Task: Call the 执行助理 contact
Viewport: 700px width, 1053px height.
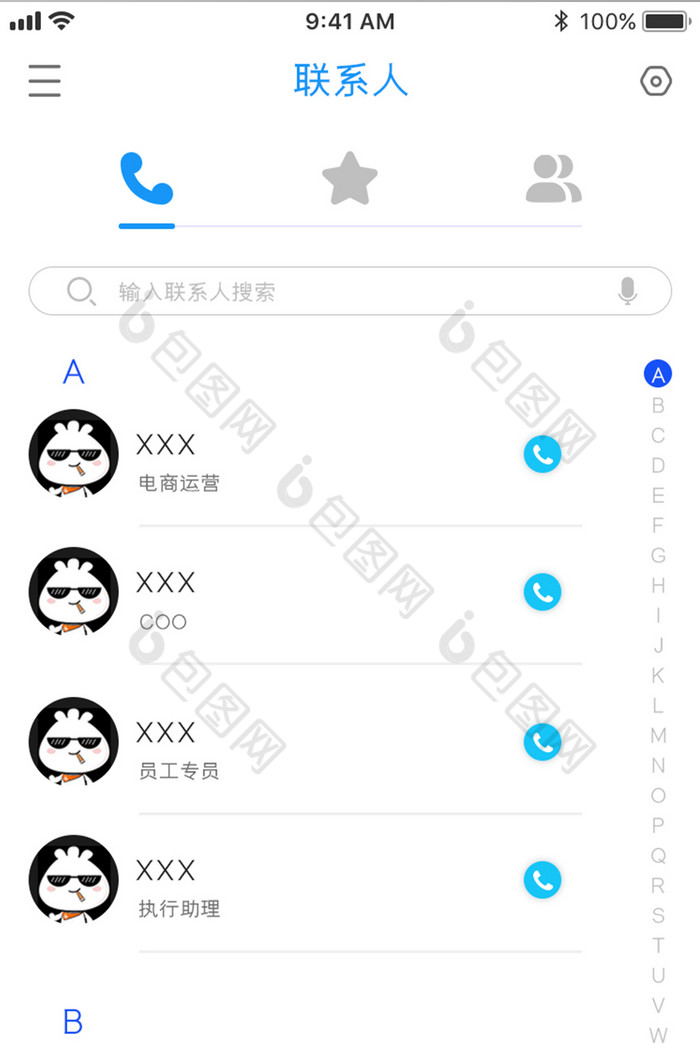Action: (x=542, y=880)
